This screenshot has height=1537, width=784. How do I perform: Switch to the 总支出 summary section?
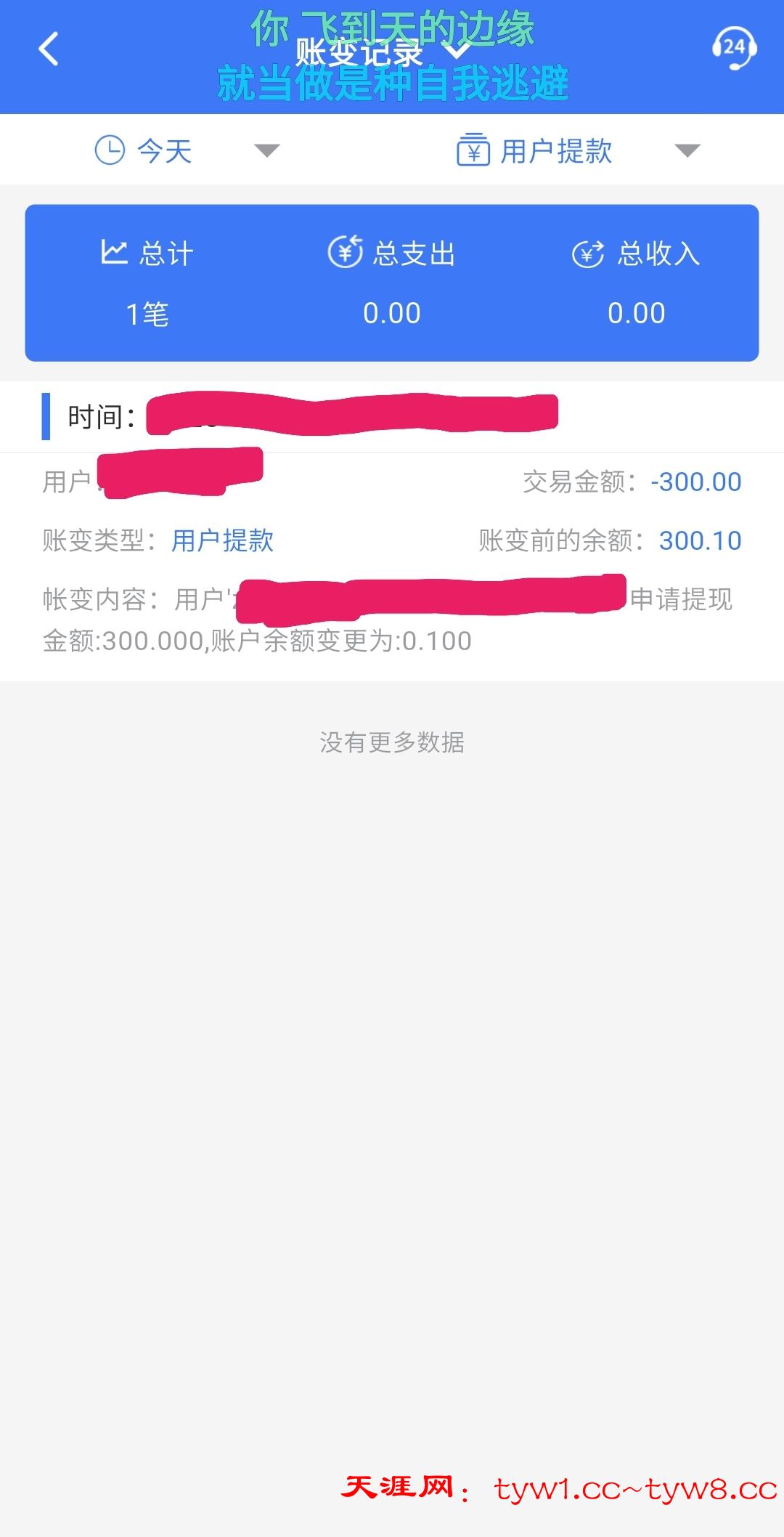click(392, 283)
